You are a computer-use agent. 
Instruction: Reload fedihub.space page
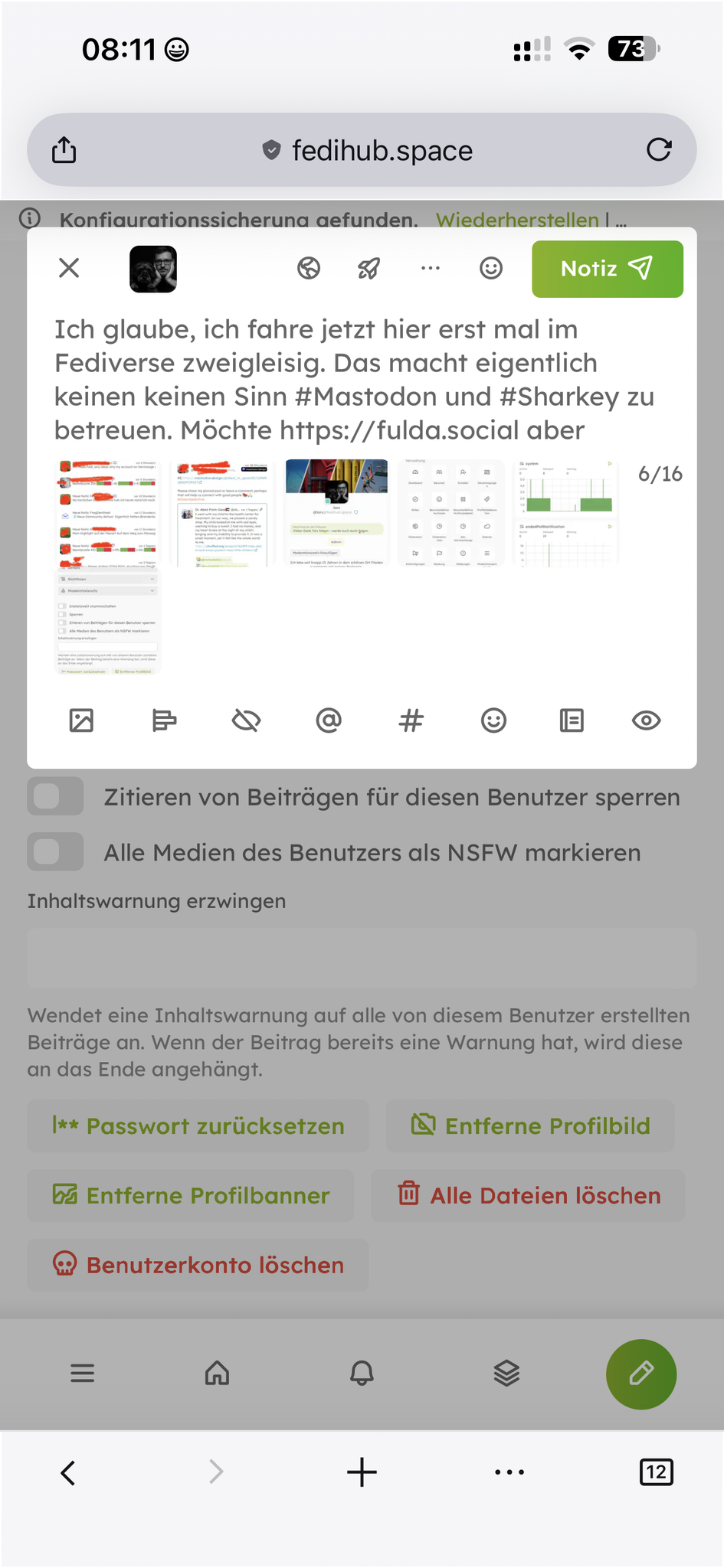coord(659,150)
